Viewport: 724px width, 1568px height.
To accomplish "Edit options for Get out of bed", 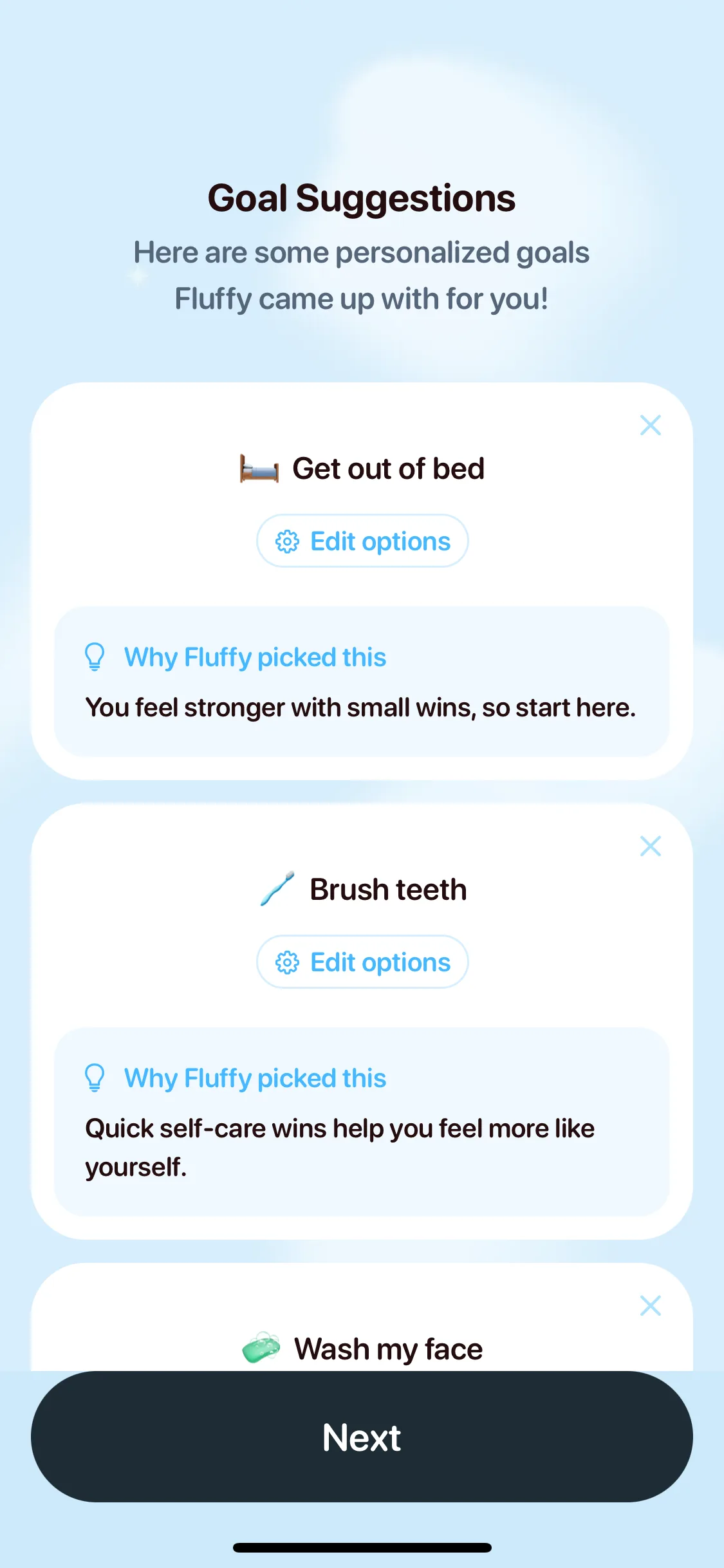I will point(362,541).
